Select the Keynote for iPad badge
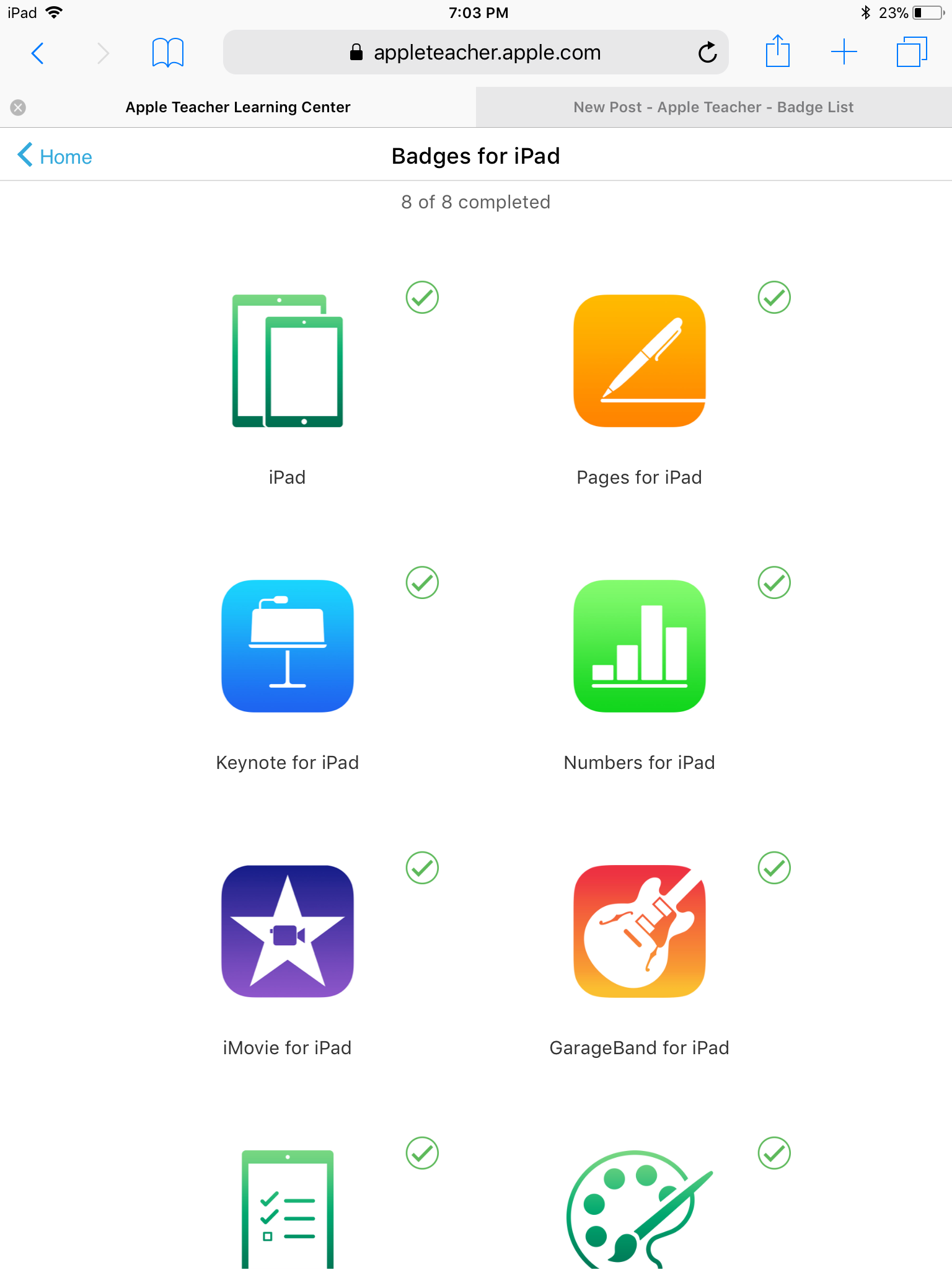 [x=288, y=646]
